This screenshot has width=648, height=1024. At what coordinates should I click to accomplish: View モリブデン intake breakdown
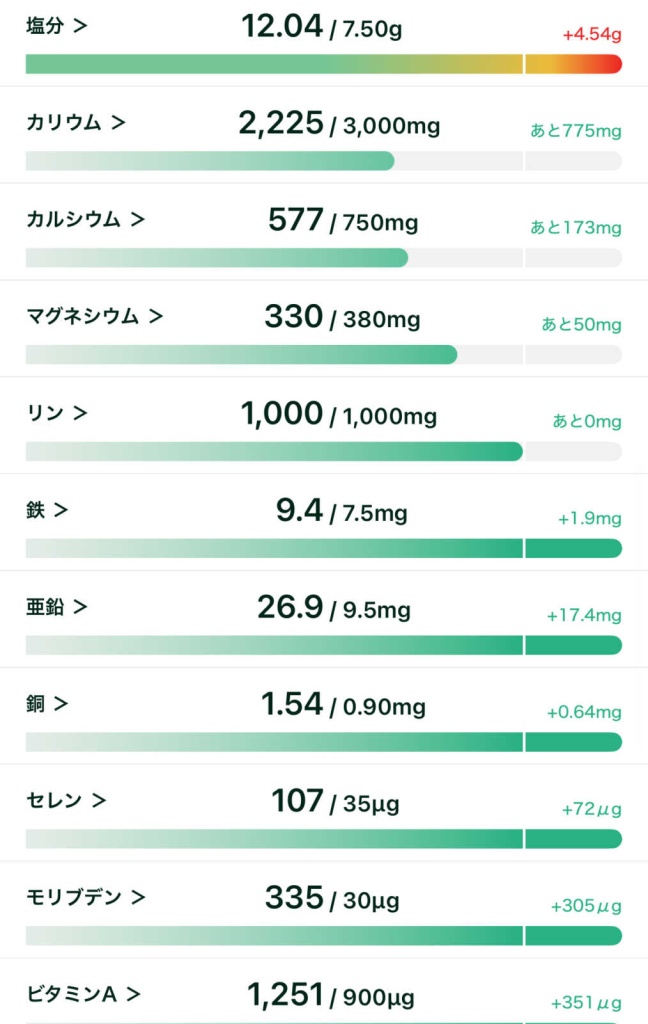pos(85,897)
